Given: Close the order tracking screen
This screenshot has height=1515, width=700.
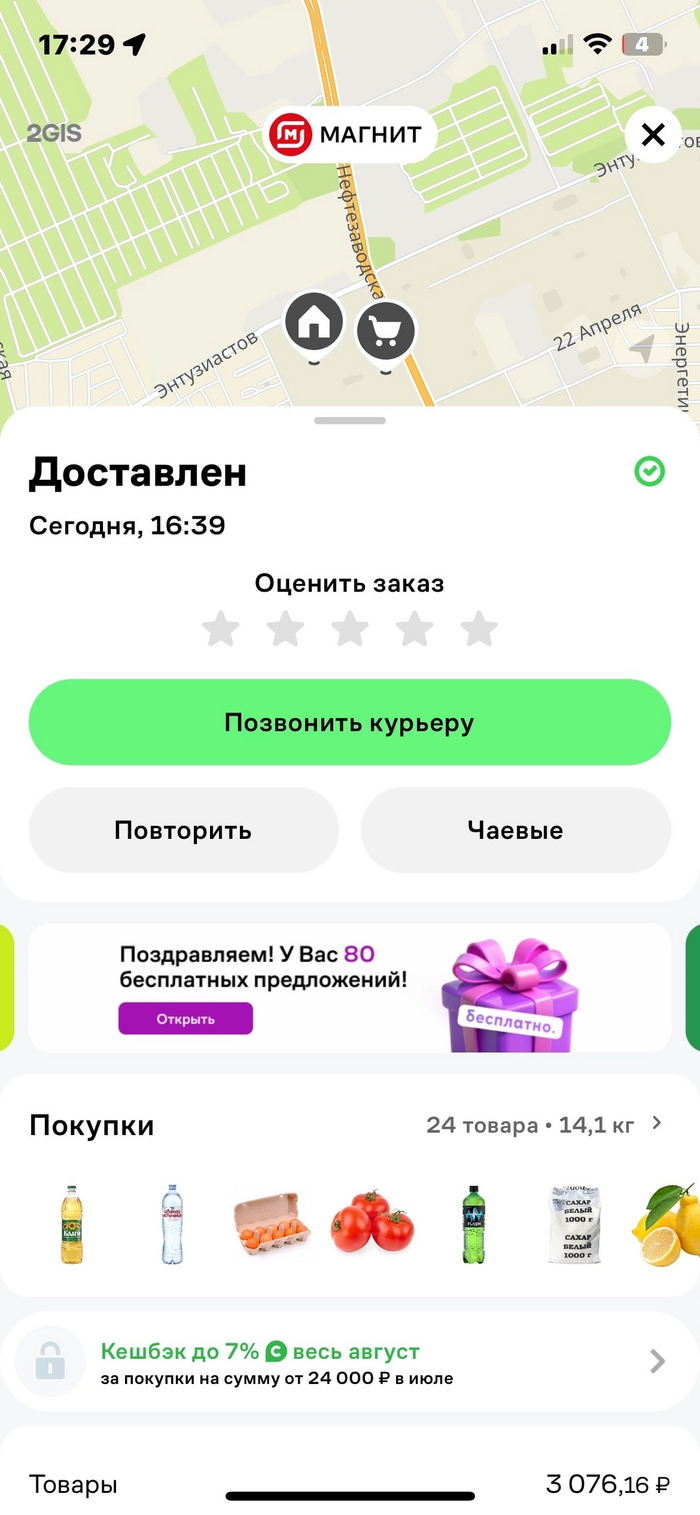Looking at the screenshot, I should (653, 134).
